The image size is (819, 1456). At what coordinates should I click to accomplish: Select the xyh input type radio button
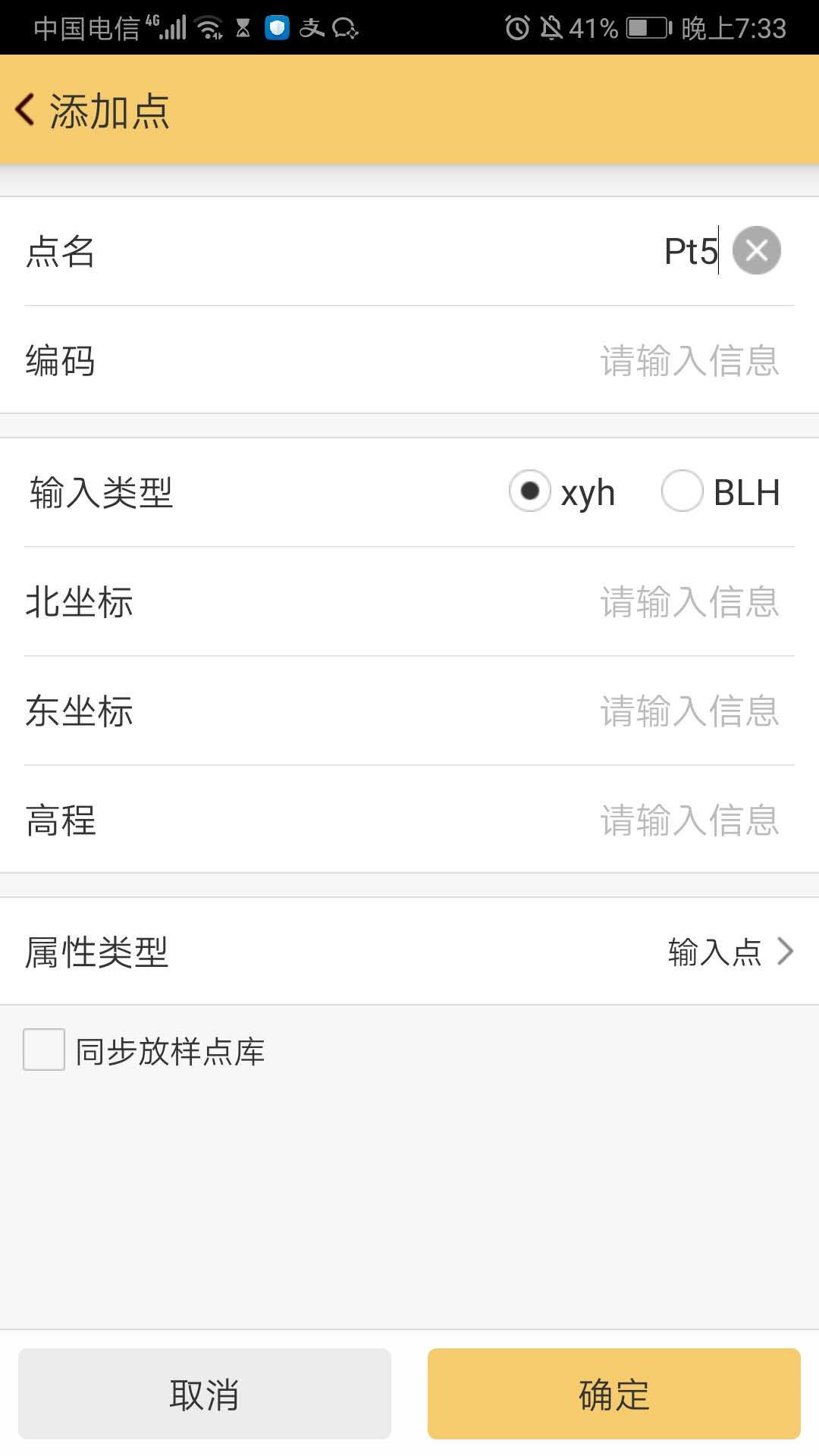(x=529, y=491)
